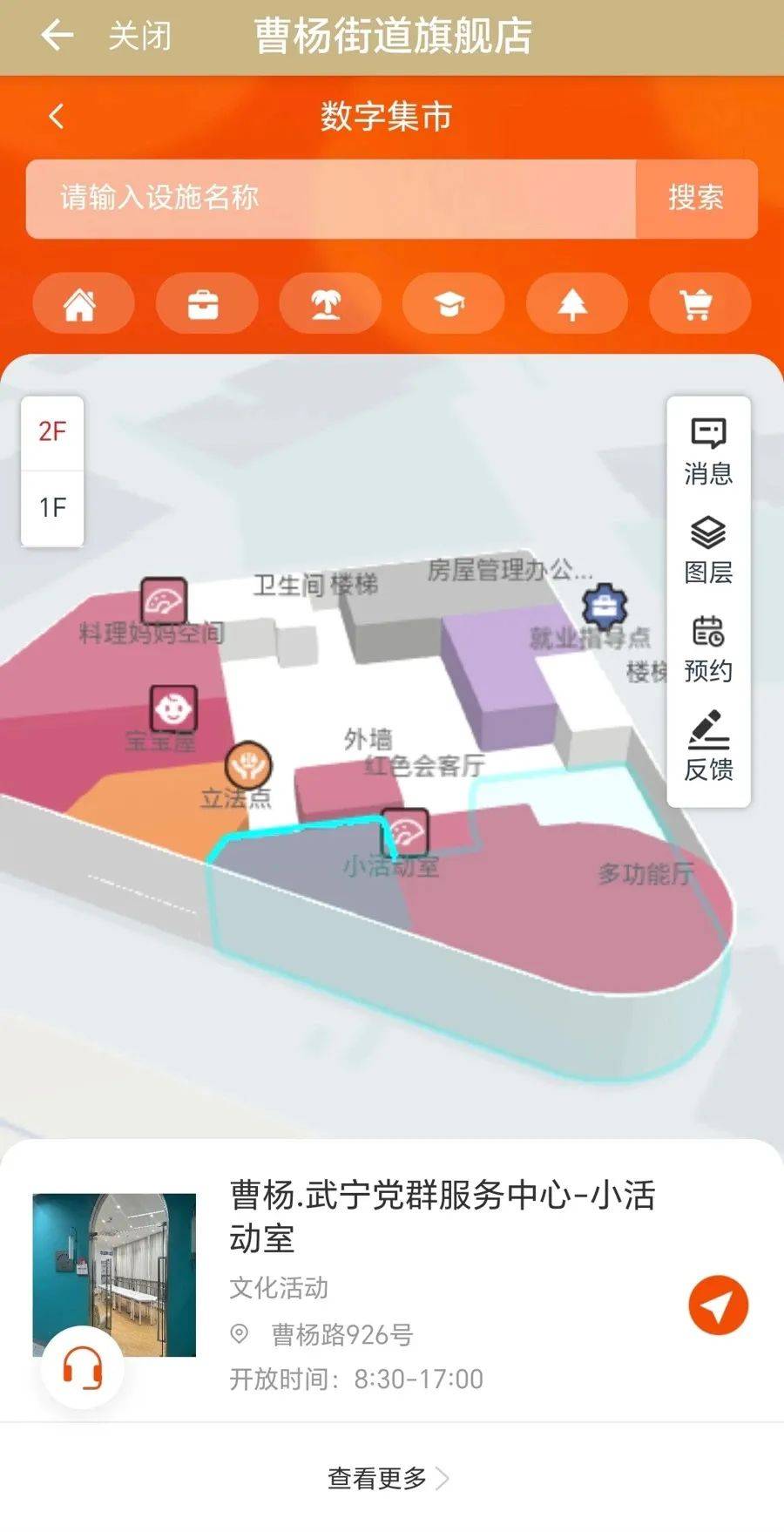
Task: Open the headset customer service button
Action: (x=83, y=1368)
